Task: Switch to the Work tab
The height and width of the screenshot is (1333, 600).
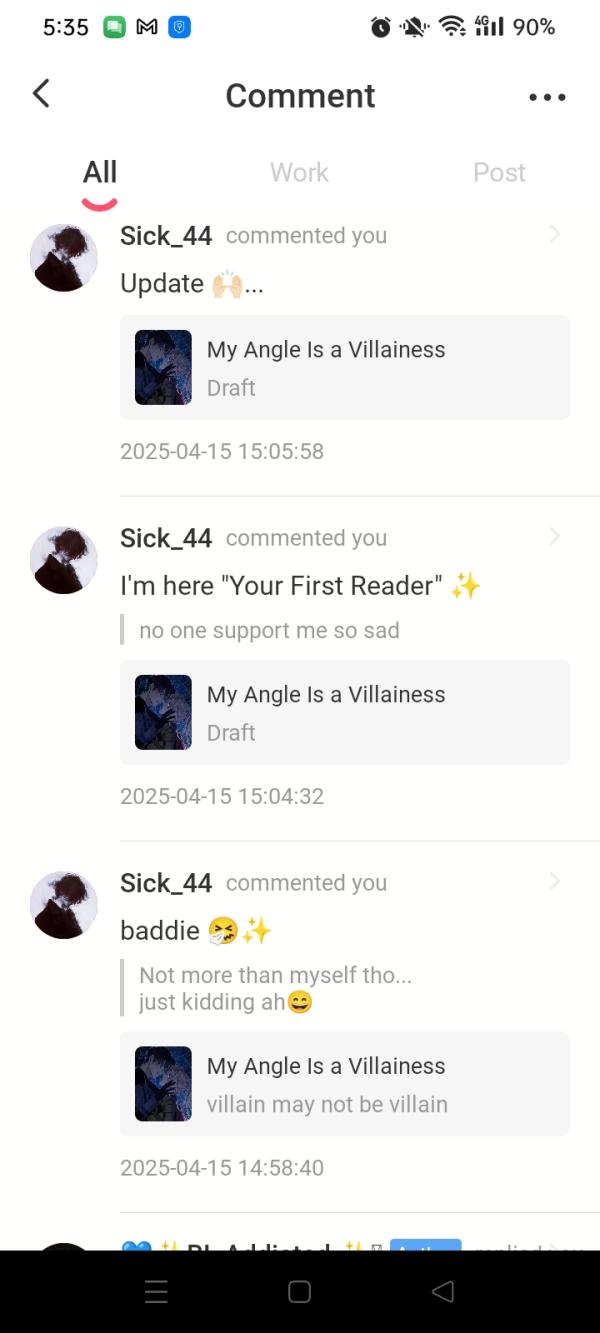Action: click(x=299, y=173)
